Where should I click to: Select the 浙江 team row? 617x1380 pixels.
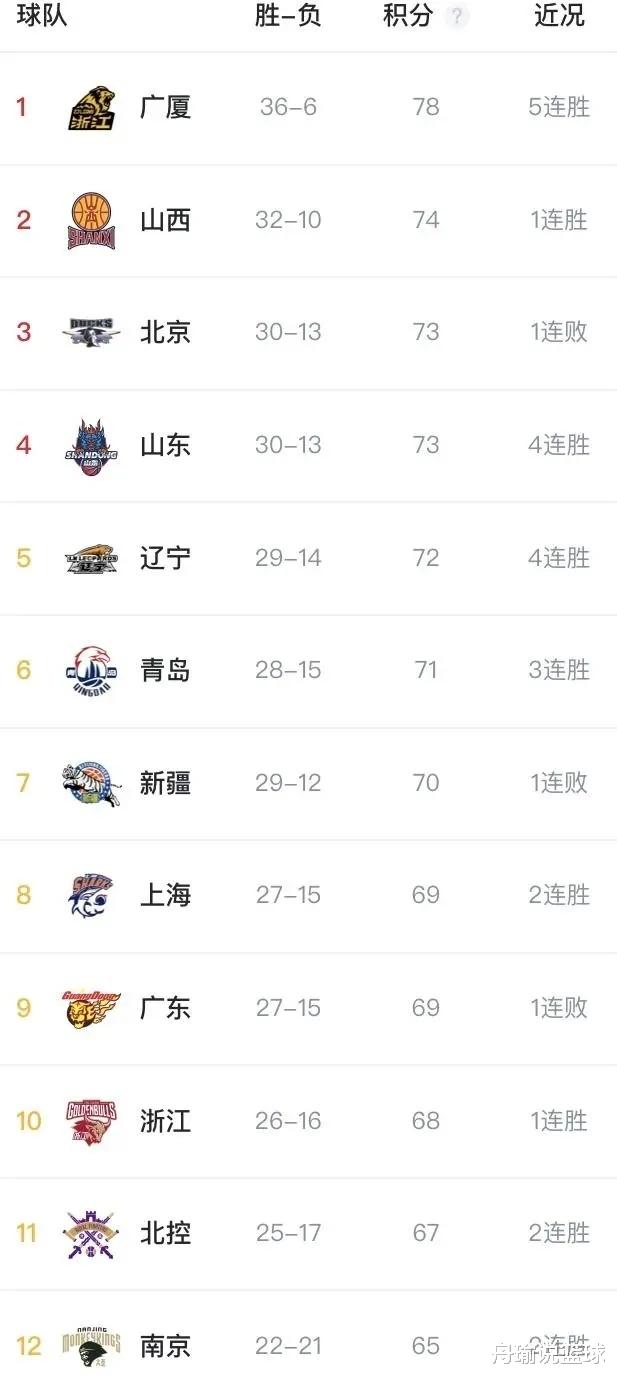click(308, 1121)
